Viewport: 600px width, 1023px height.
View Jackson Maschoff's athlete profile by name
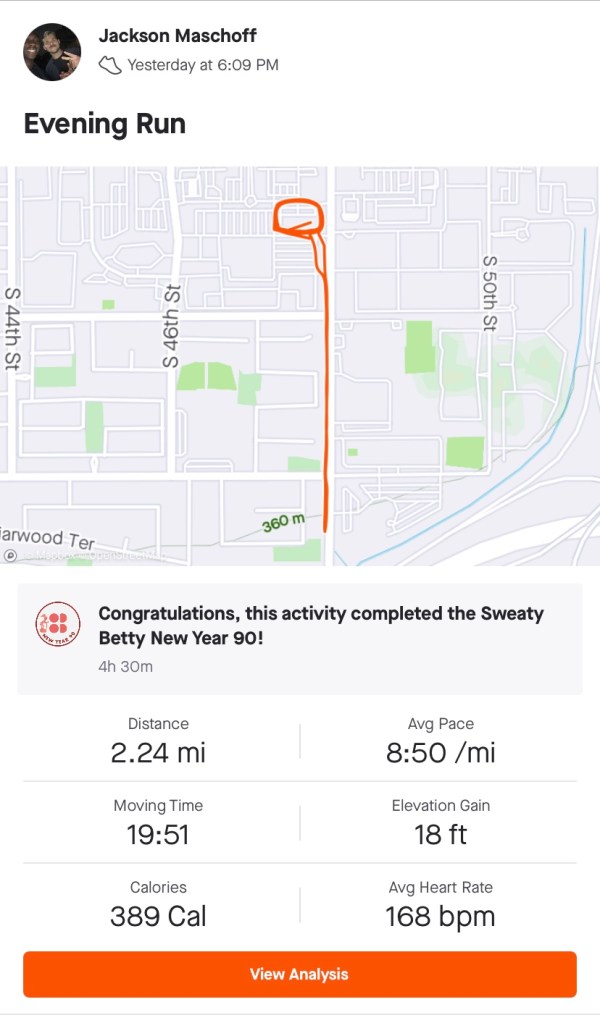(177, 36)
